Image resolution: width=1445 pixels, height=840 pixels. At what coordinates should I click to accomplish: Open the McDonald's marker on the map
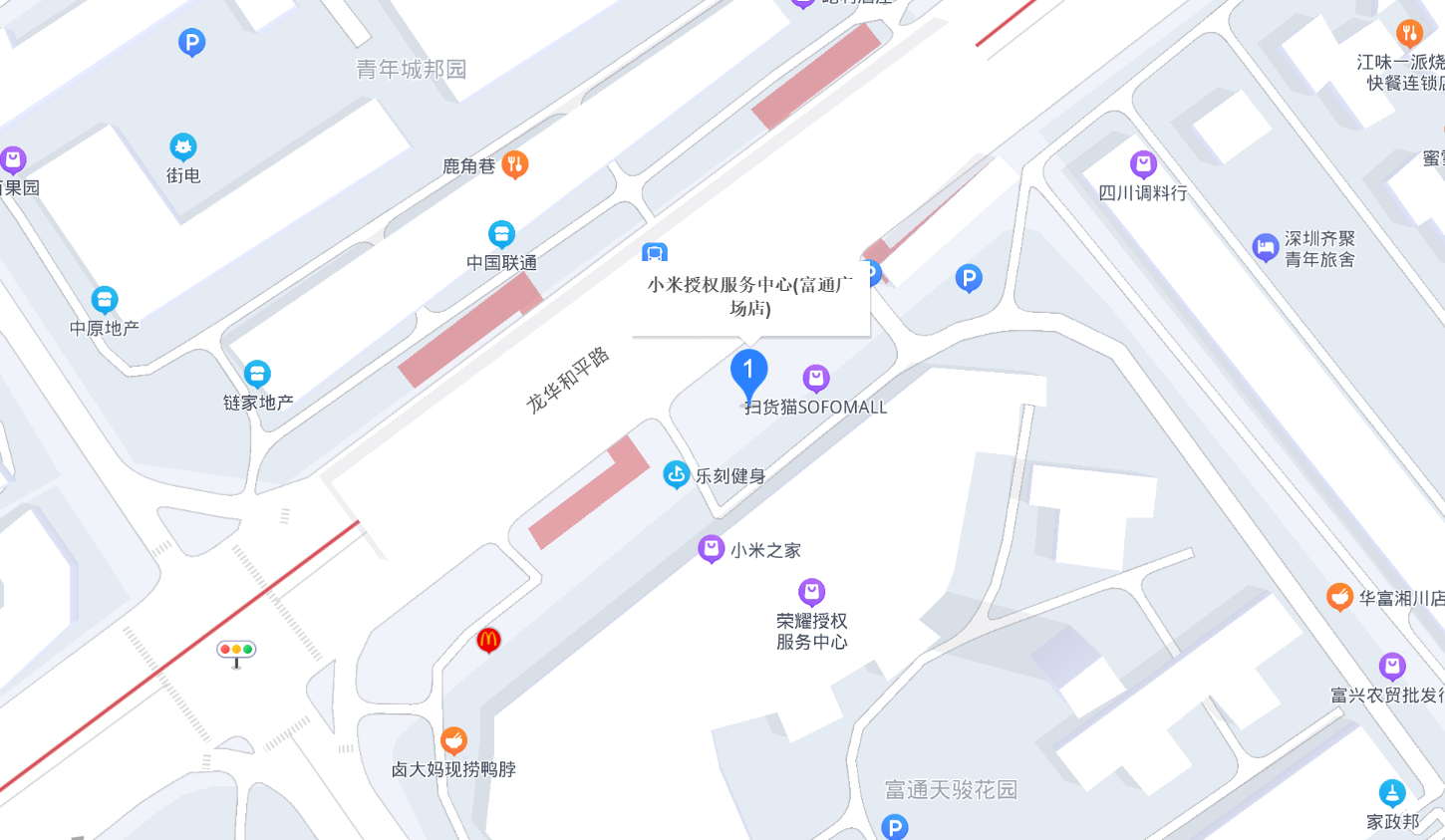pyautogui.click(x=488, y=640)
